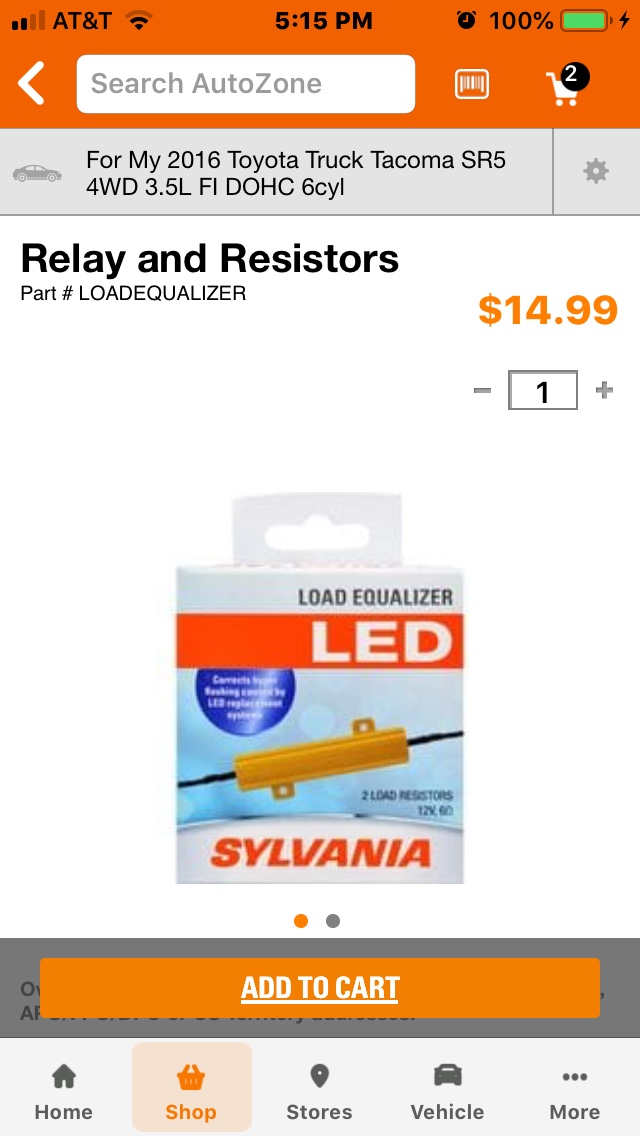
Task: Open the Sylvania Load Equalizer product image
Action: (x=320, y=690)
